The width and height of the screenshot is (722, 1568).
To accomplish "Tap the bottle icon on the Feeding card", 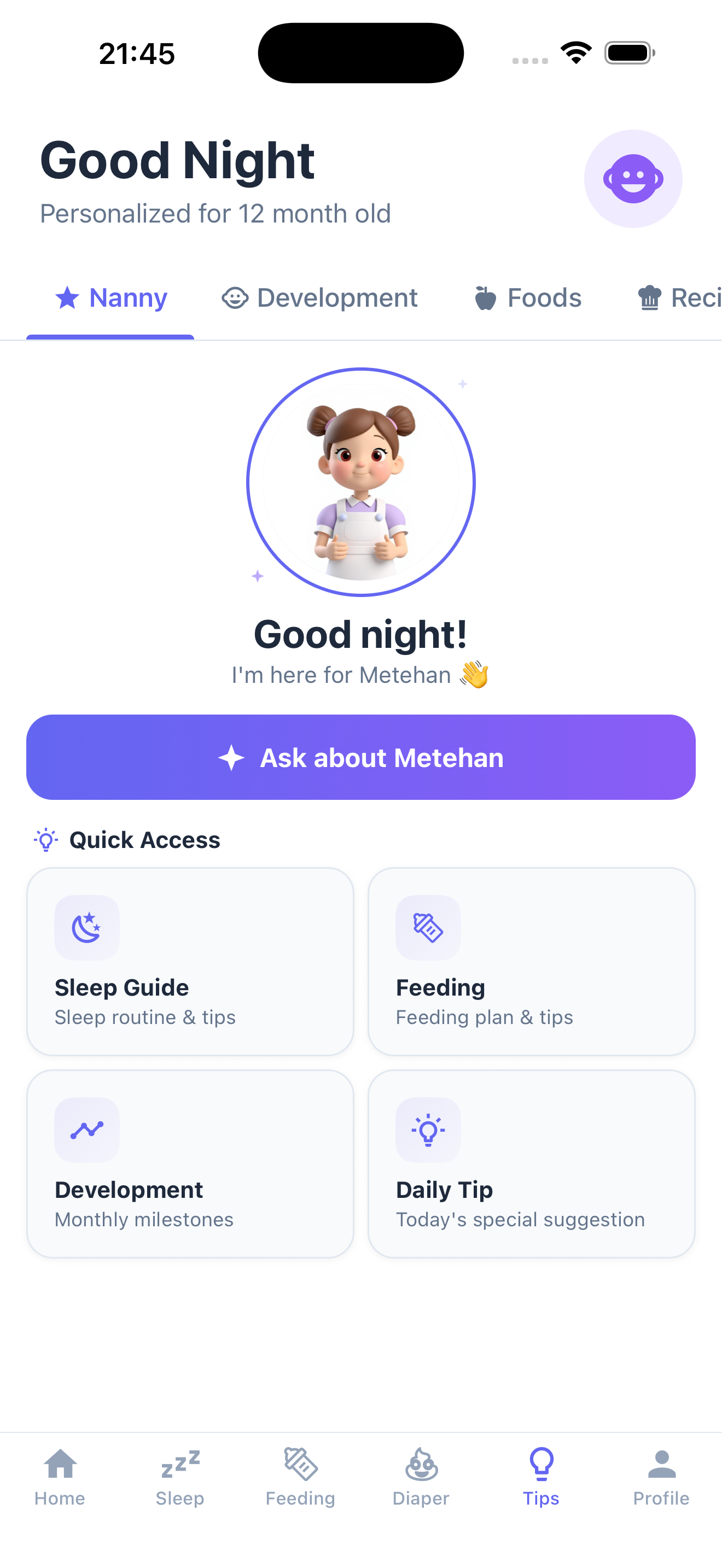I will pyautogui.click(x=428, y=928).
